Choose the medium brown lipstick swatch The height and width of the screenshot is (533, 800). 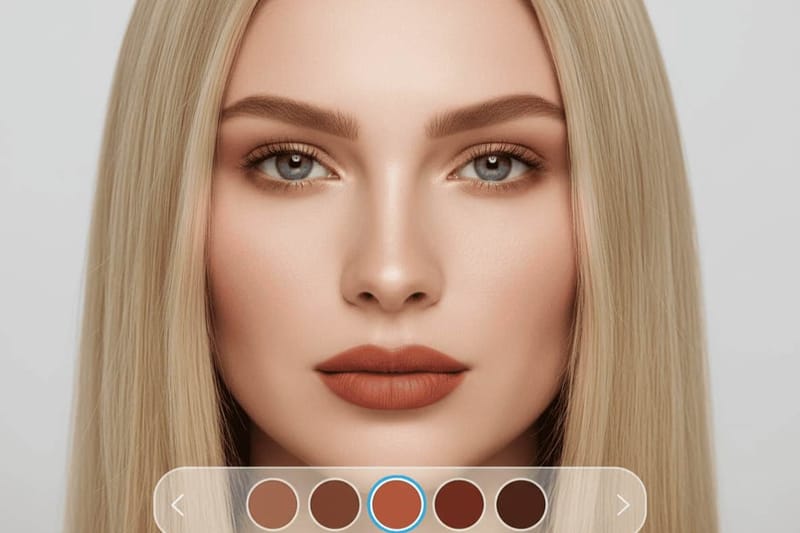tap(335, 504)
